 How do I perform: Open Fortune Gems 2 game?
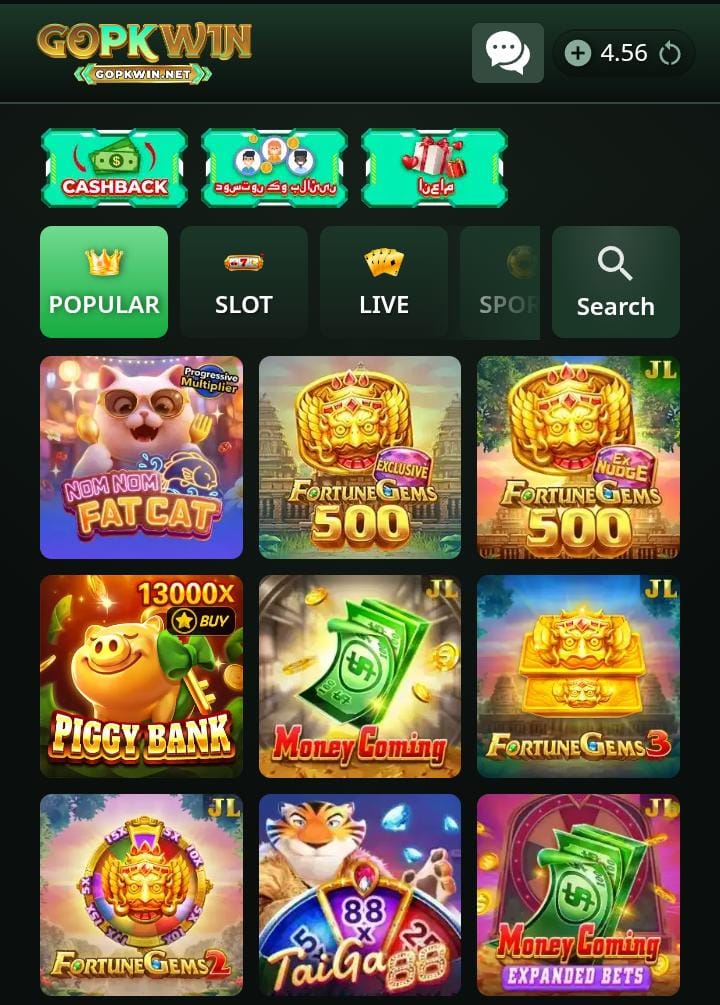coord(142,895)
